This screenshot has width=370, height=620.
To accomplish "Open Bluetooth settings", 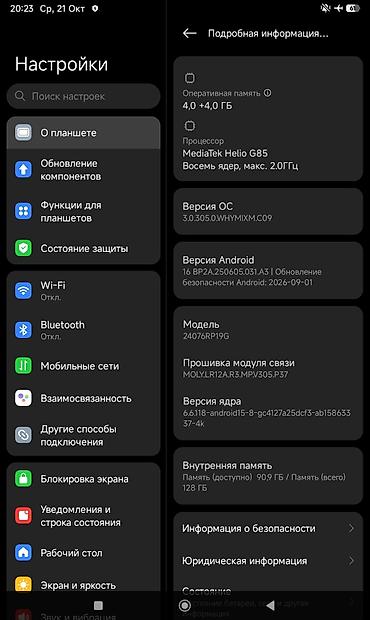I will click(83, 330).
